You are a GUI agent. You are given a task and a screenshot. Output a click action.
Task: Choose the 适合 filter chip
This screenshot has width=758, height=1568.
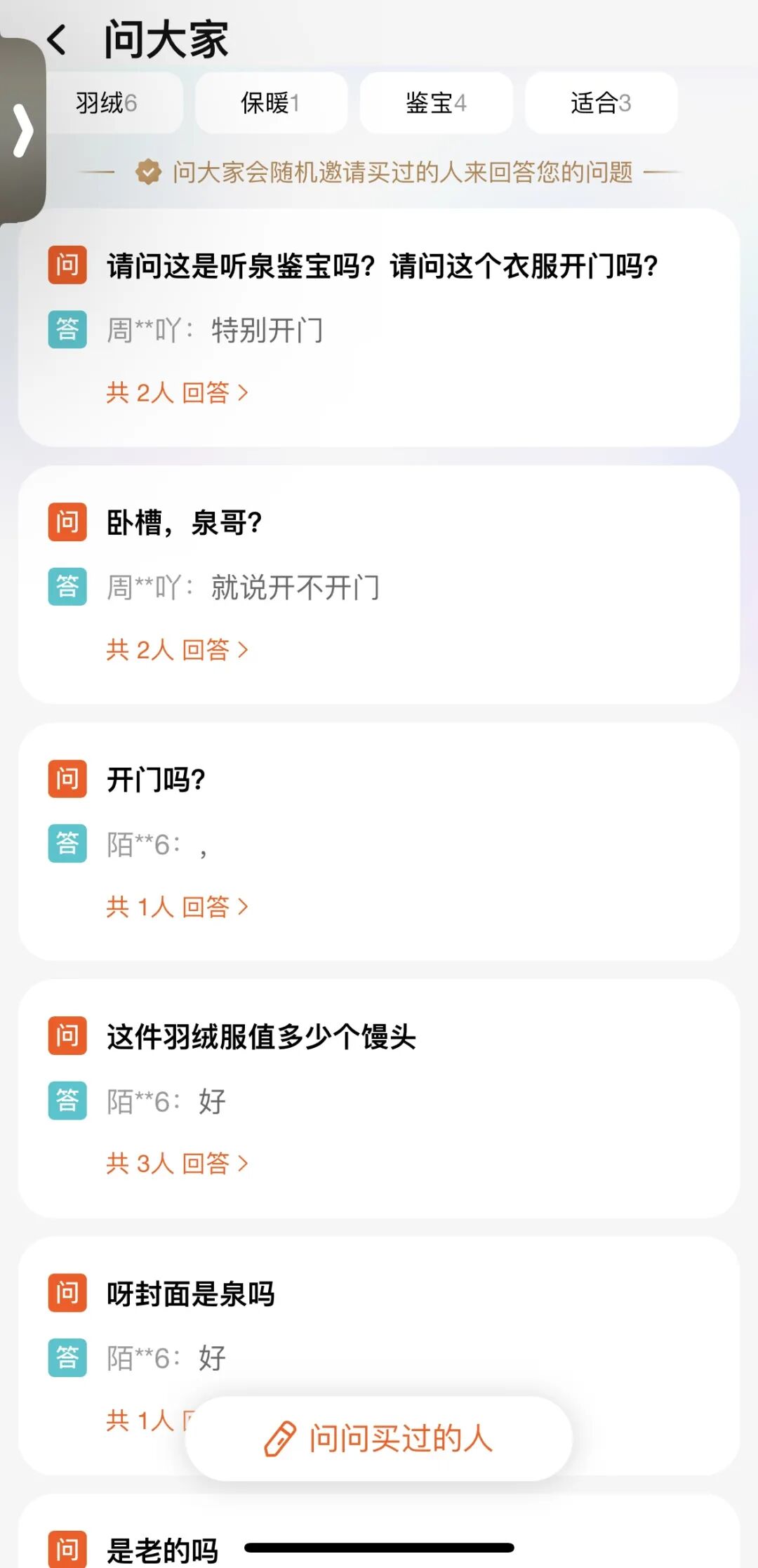click(601, 103)
